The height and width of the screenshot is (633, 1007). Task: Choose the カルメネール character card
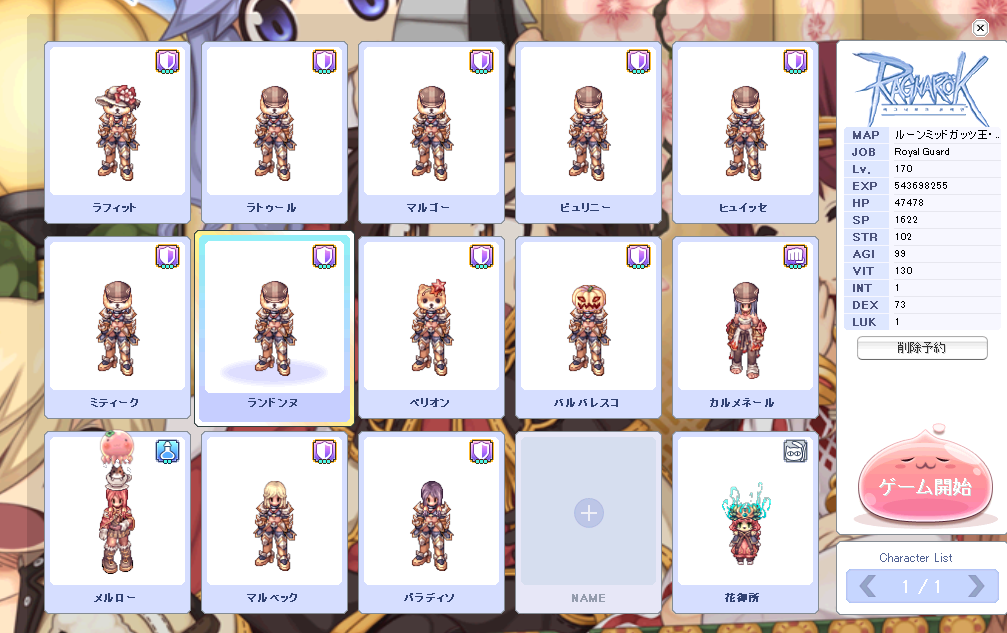pos(745,327)
